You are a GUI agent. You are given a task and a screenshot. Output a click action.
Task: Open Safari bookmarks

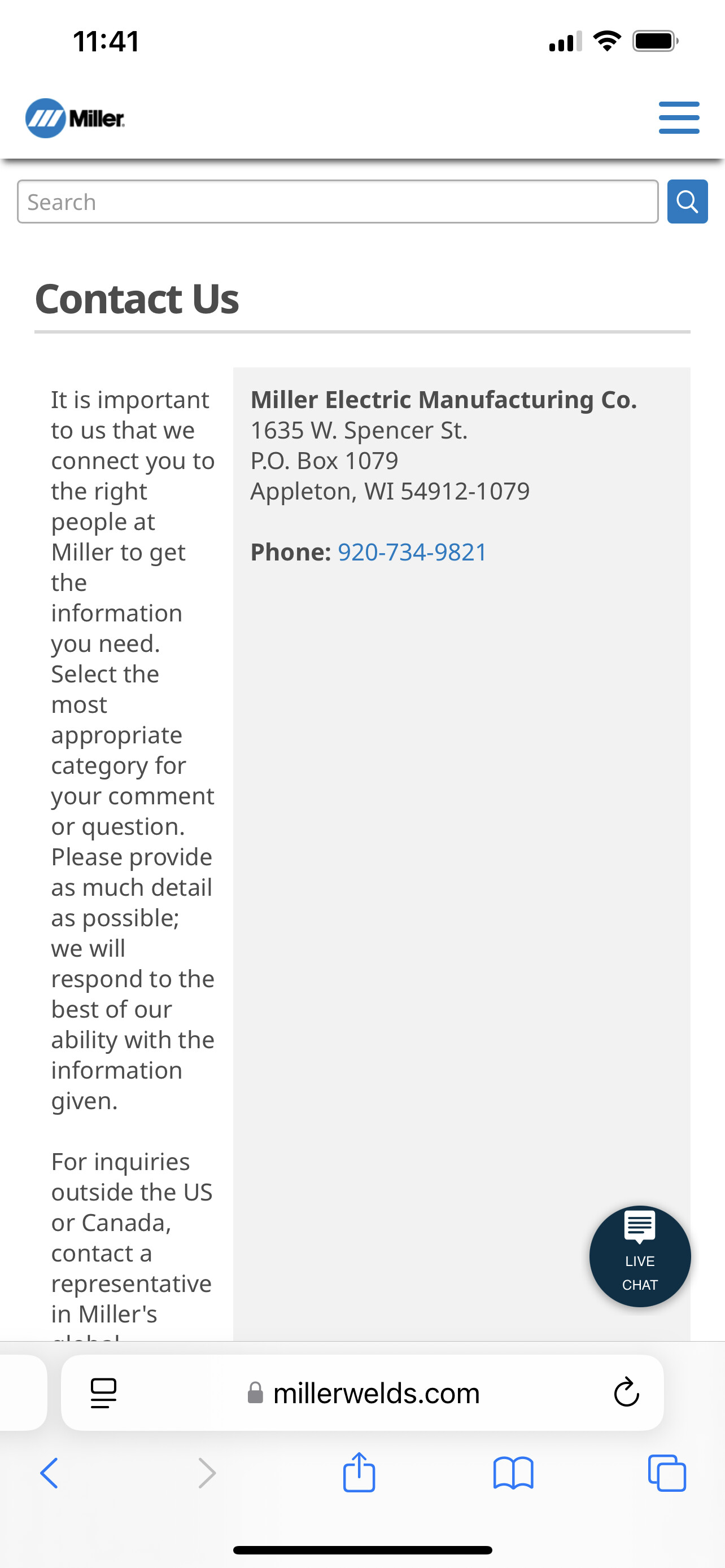tap(513, 1473)
